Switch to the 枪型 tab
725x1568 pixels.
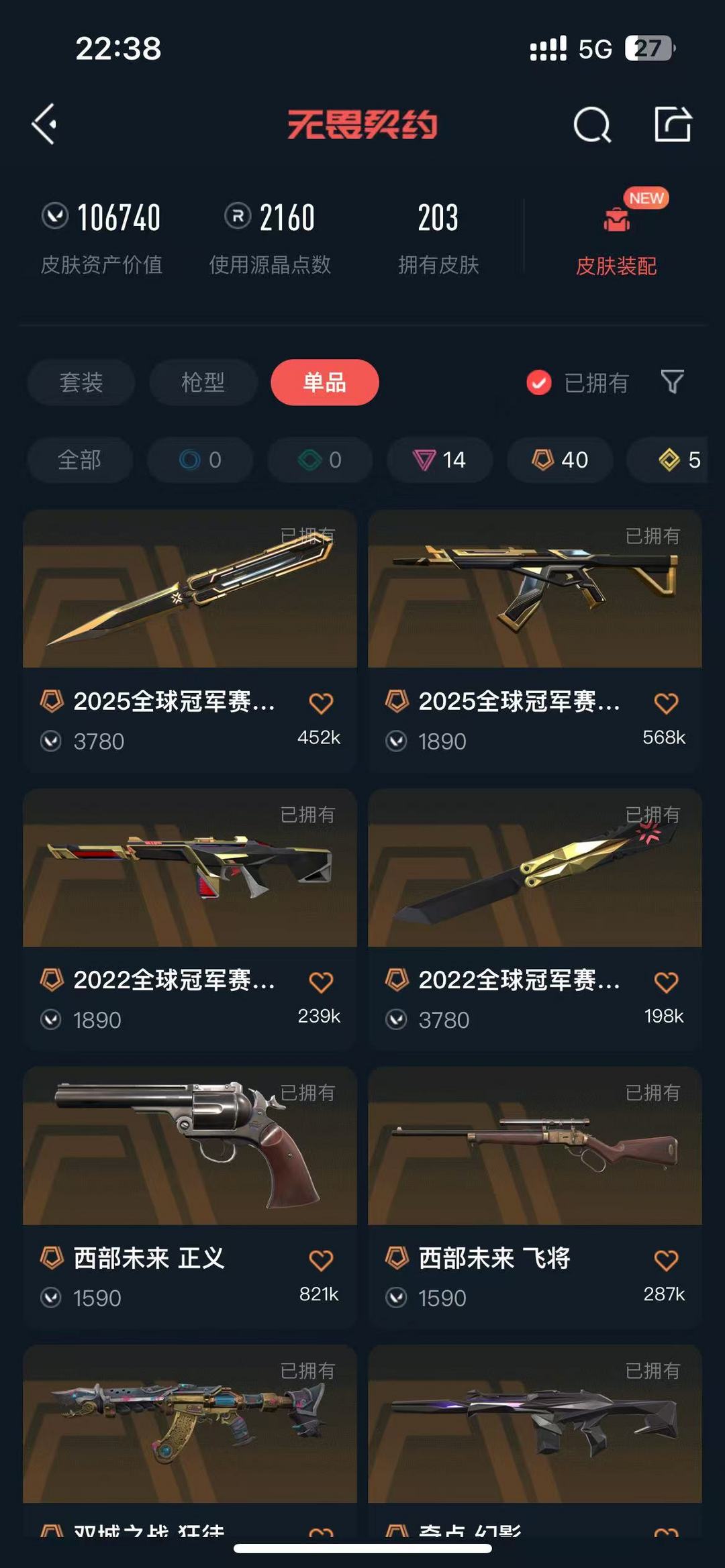[203, 382]
